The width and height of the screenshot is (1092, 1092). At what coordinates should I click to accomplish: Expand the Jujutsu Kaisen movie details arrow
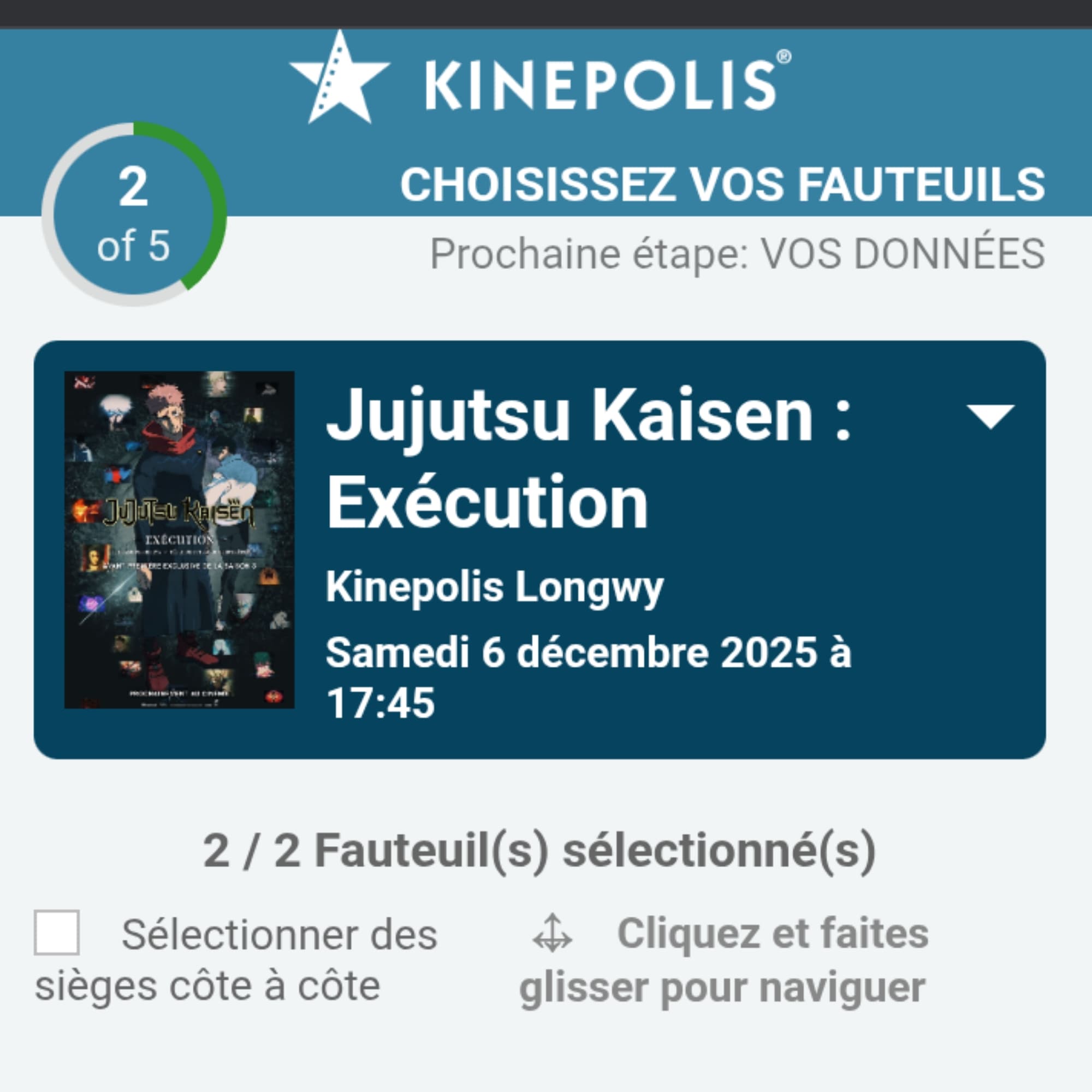(x=990, y=417)
